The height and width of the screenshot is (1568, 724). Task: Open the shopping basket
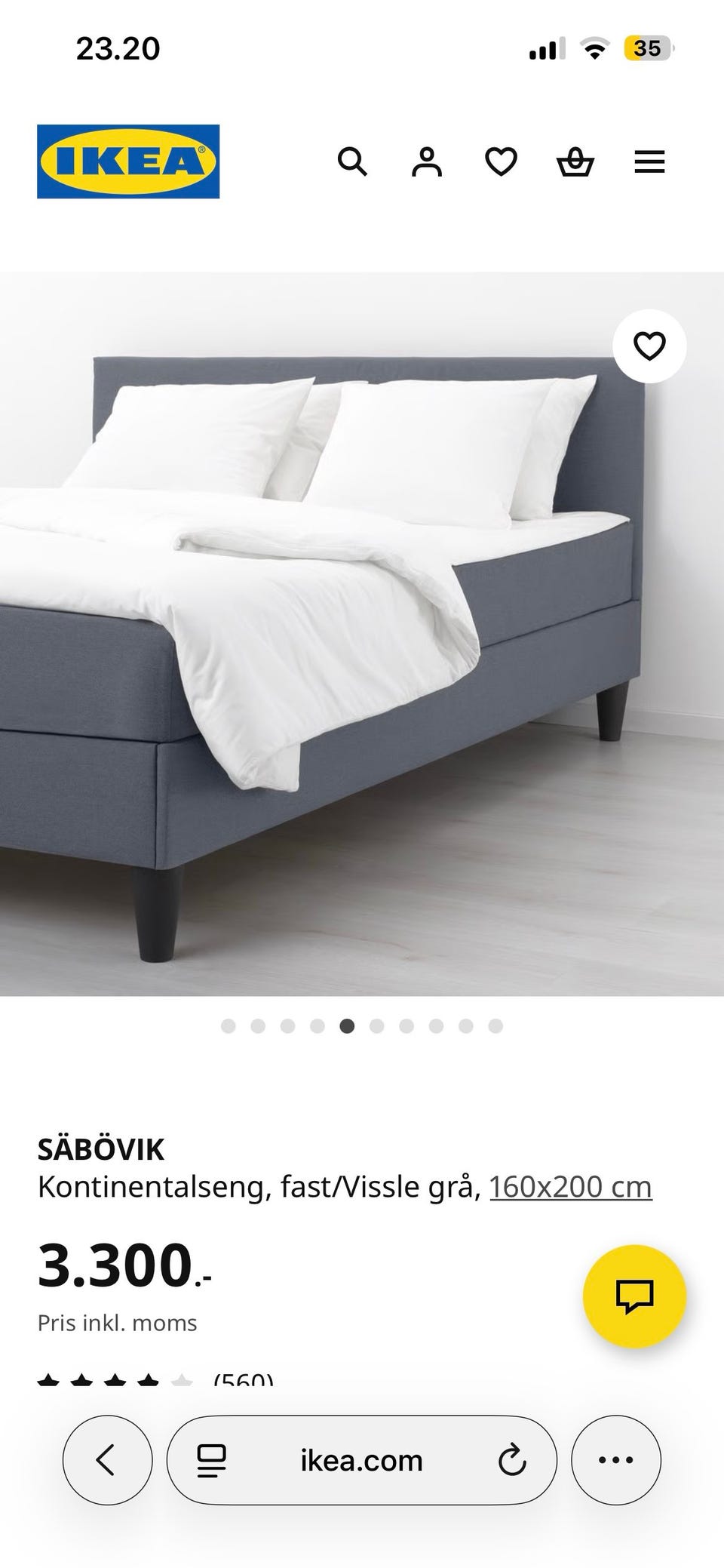click(575, 161)
